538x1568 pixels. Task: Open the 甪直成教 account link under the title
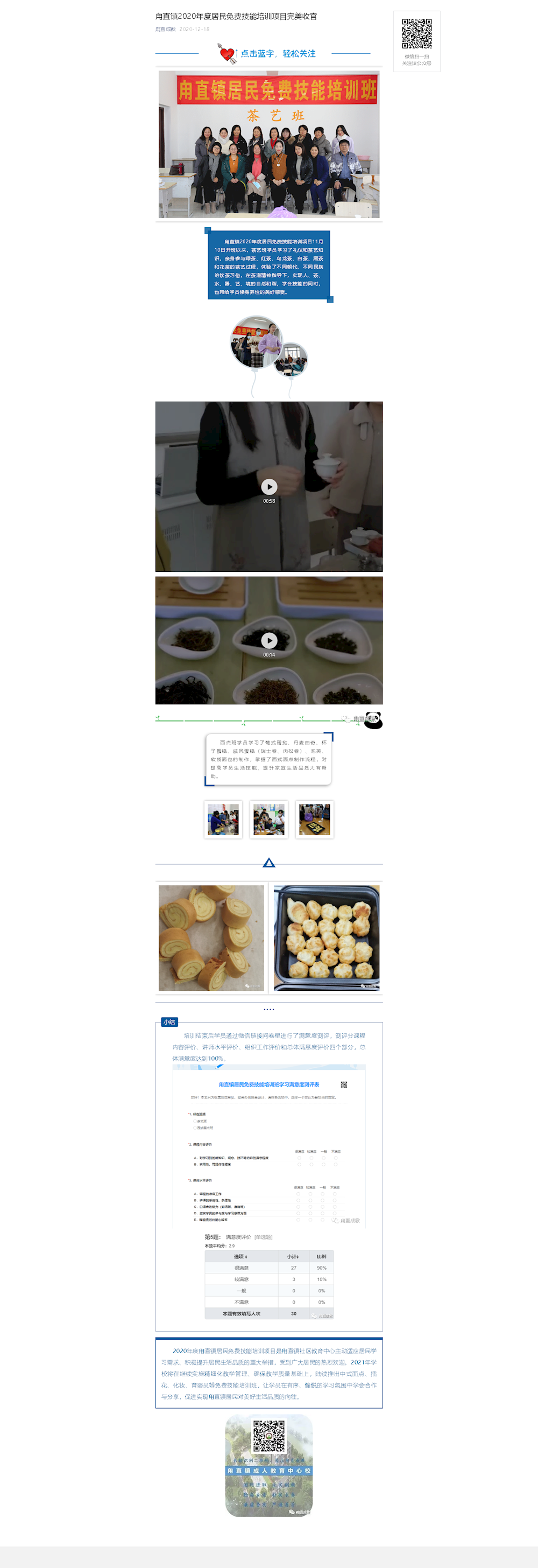pos(165,29)
